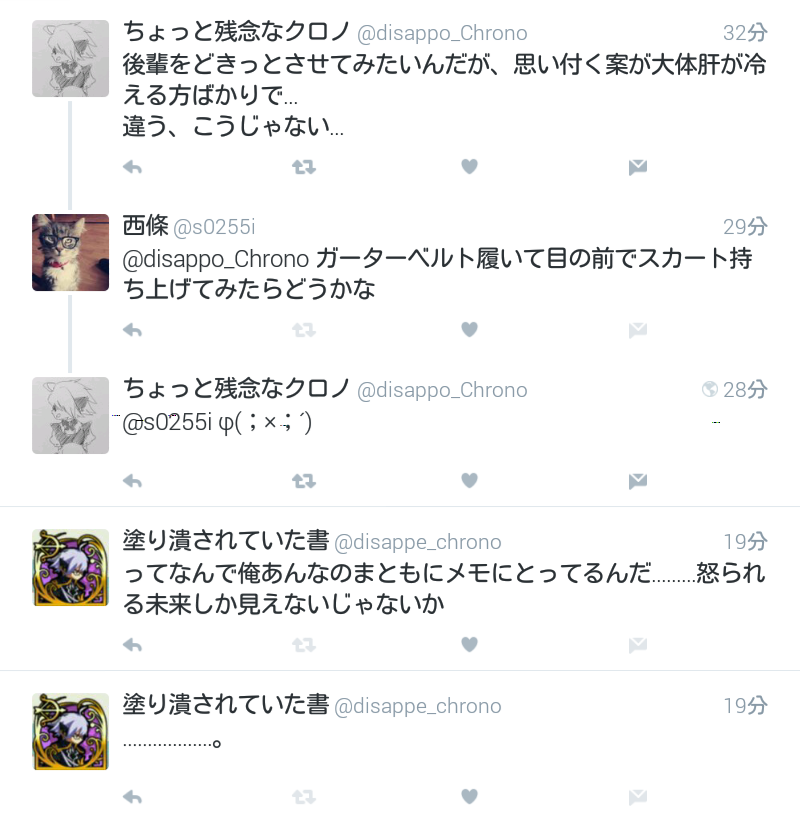This screenshot has height=822, width=800.
Task: Send the 後輩をどきっと tweet via direct message
Action: click(x=637, y=167)
